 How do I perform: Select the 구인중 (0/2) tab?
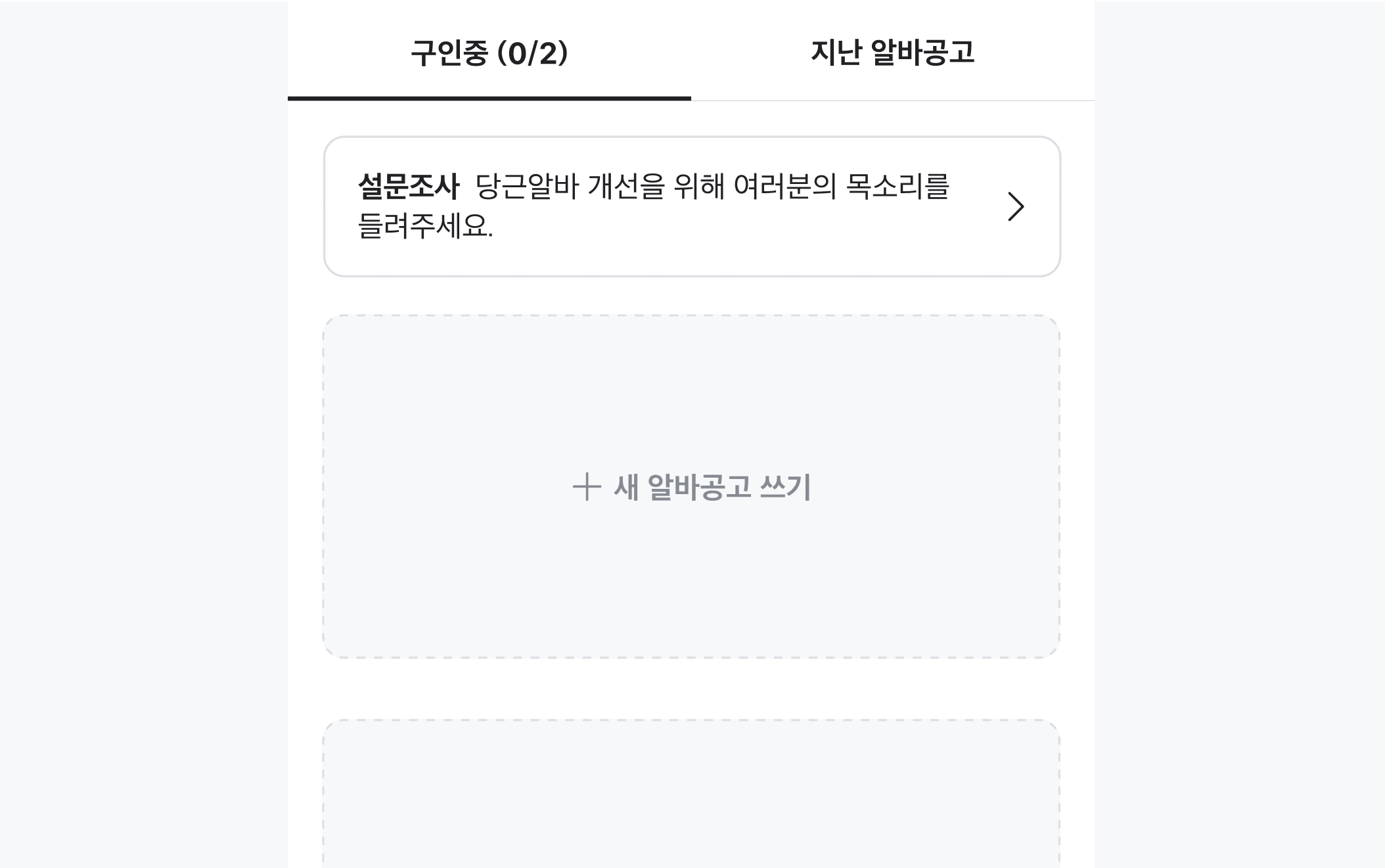[489, 53]
